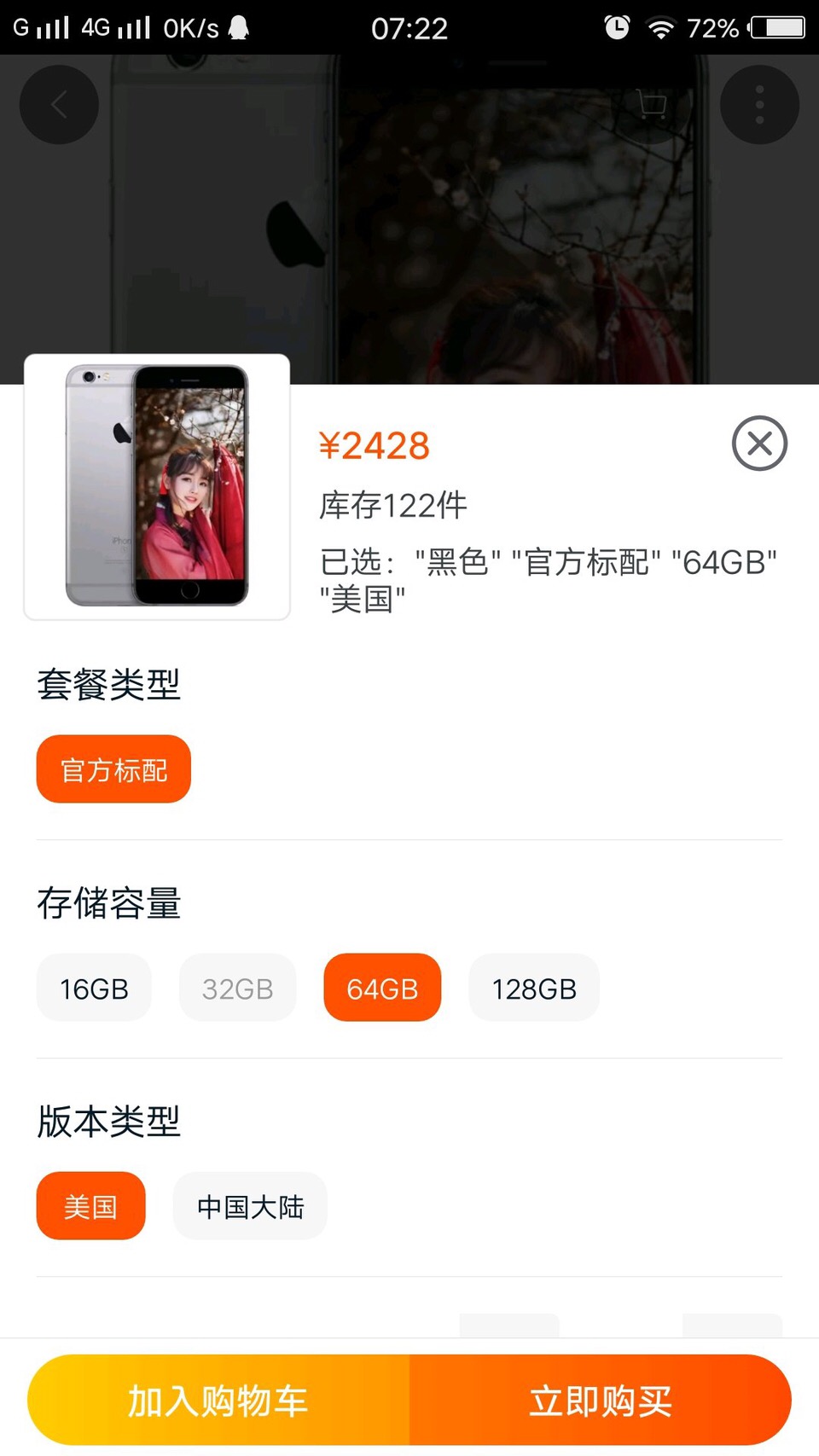Screen dimensions: 819x1456
Task: Click the back arrow at top left
Action: [58, 104]
